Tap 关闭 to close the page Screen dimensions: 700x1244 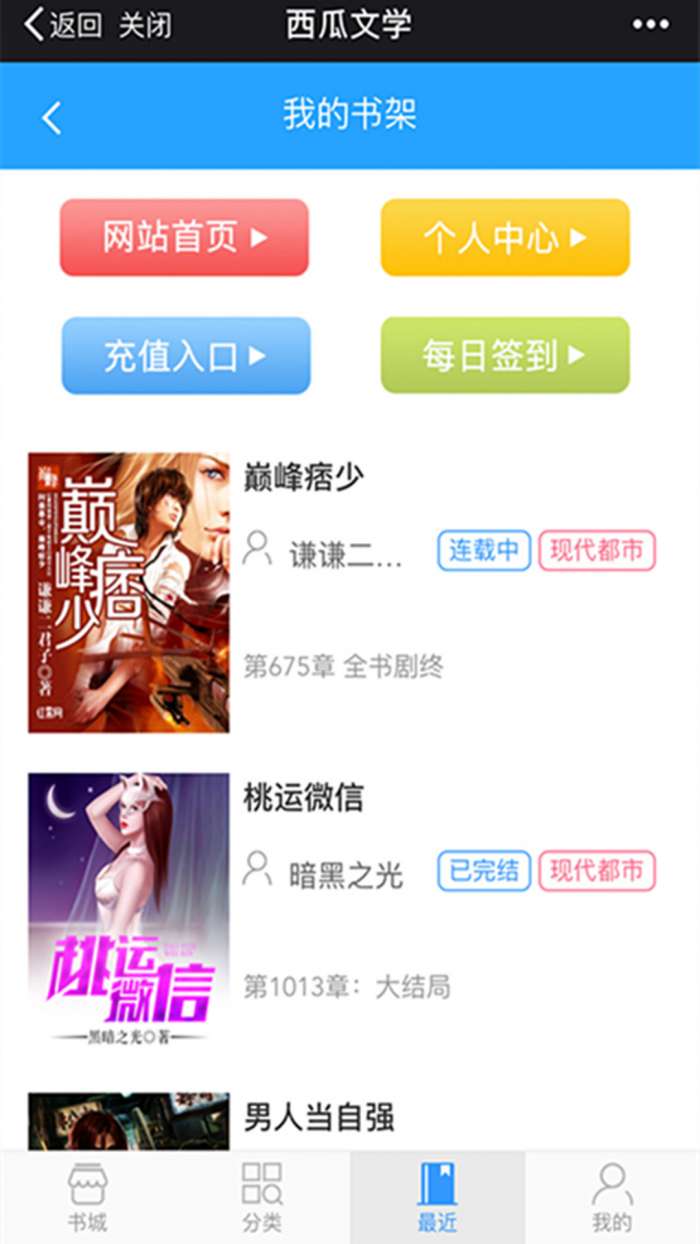[145, 25]
